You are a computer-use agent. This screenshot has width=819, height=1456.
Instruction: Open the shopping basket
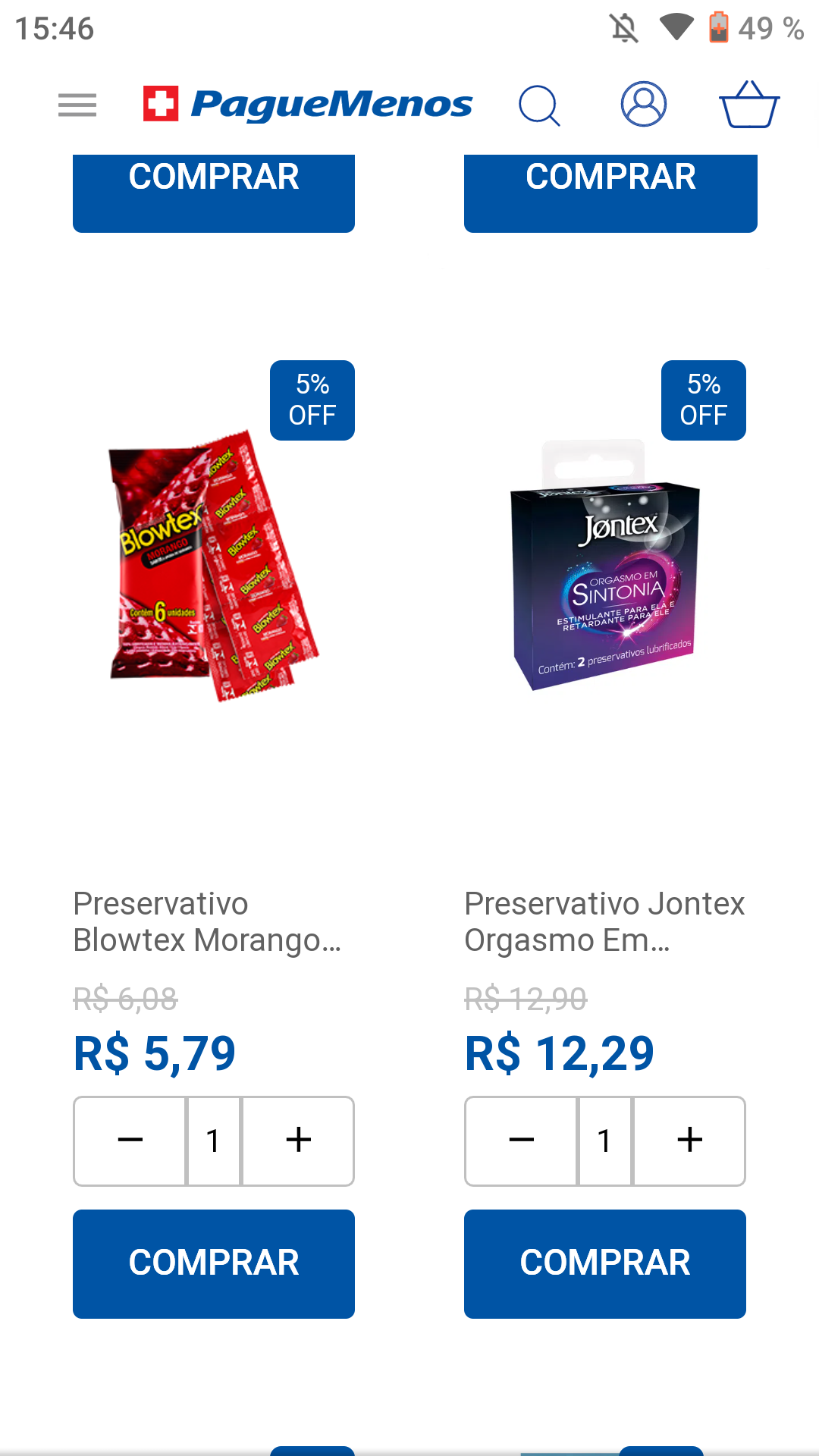748,105
